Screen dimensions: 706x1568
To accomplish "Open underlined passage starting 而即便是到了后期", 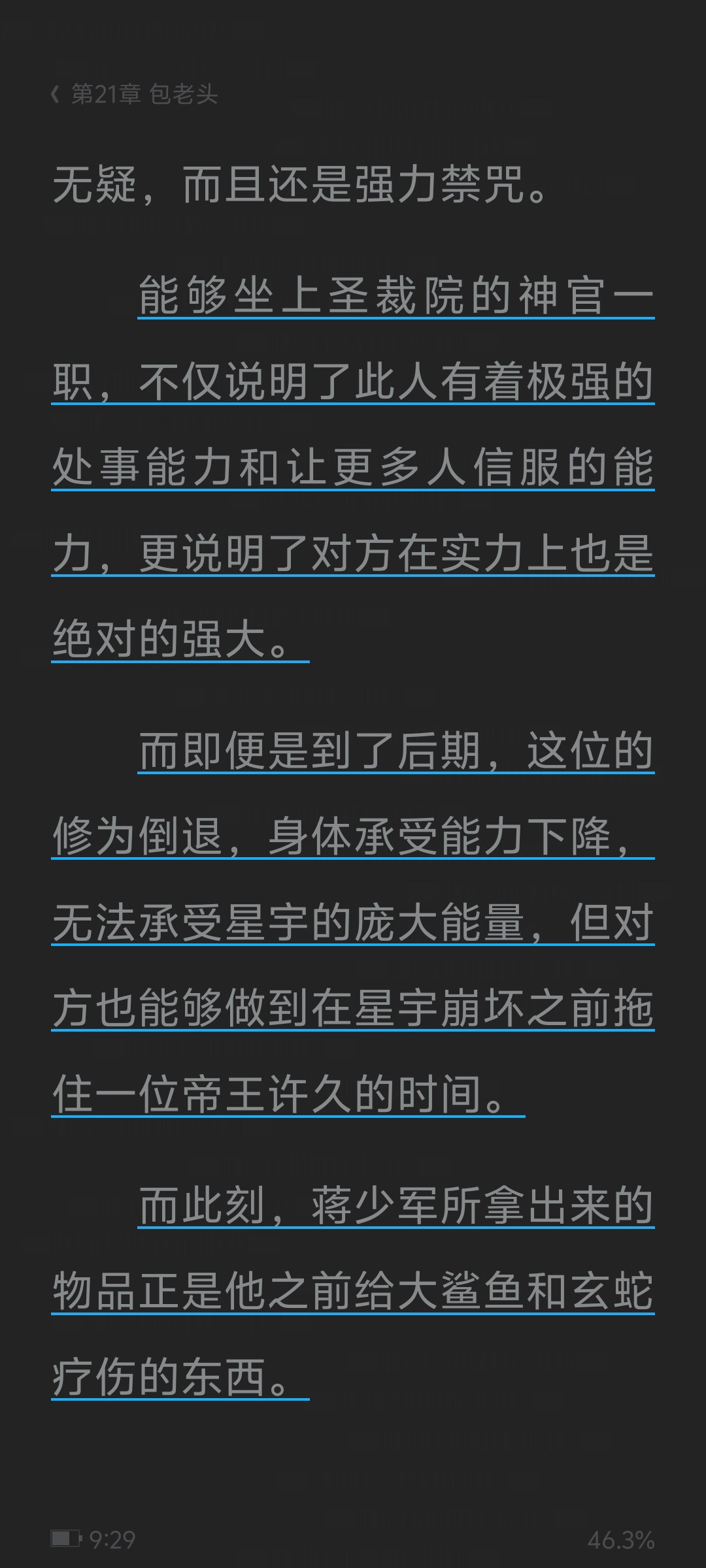I will point(353,923).
